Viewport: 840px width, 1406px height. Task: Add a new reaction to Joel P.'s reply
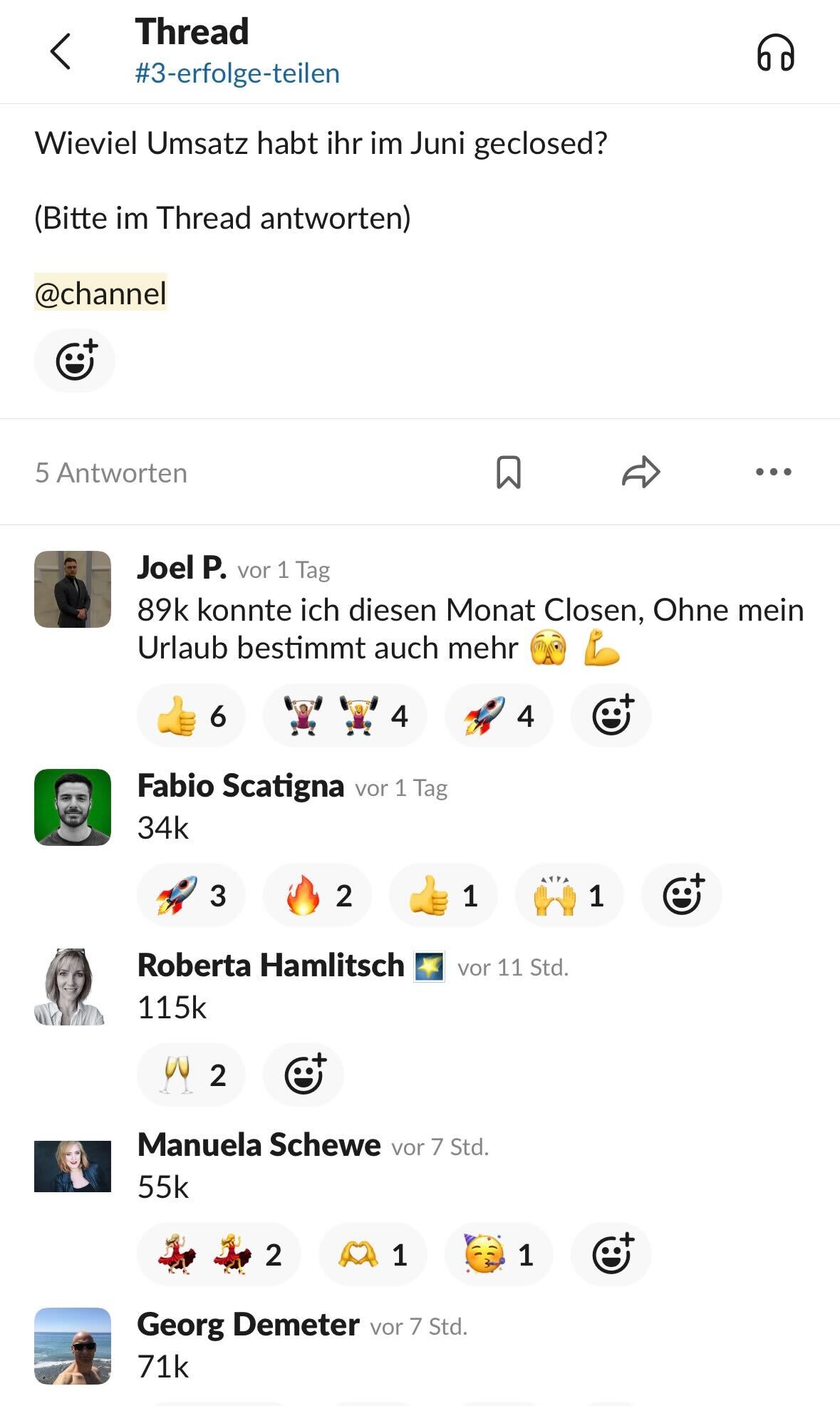tap(611, 716)
